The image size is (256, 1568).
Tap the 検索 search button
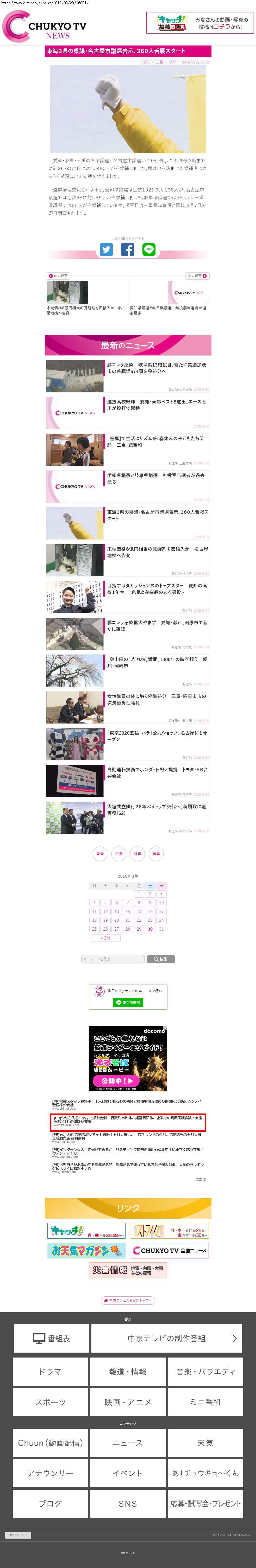click(161, 959)
